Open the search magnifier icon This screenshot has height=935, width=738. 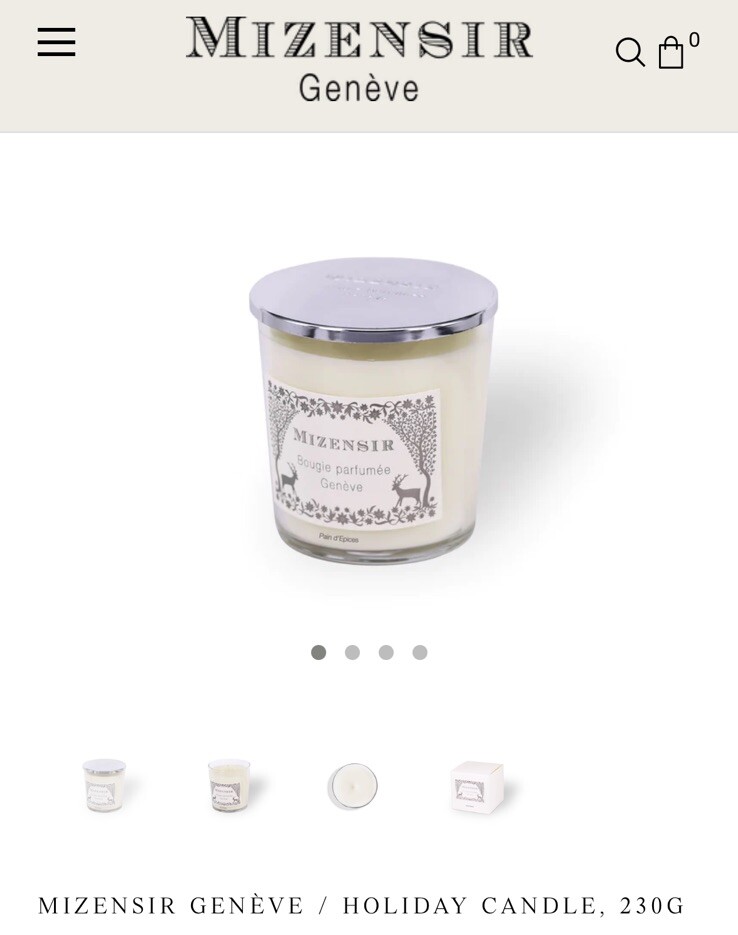630,53
